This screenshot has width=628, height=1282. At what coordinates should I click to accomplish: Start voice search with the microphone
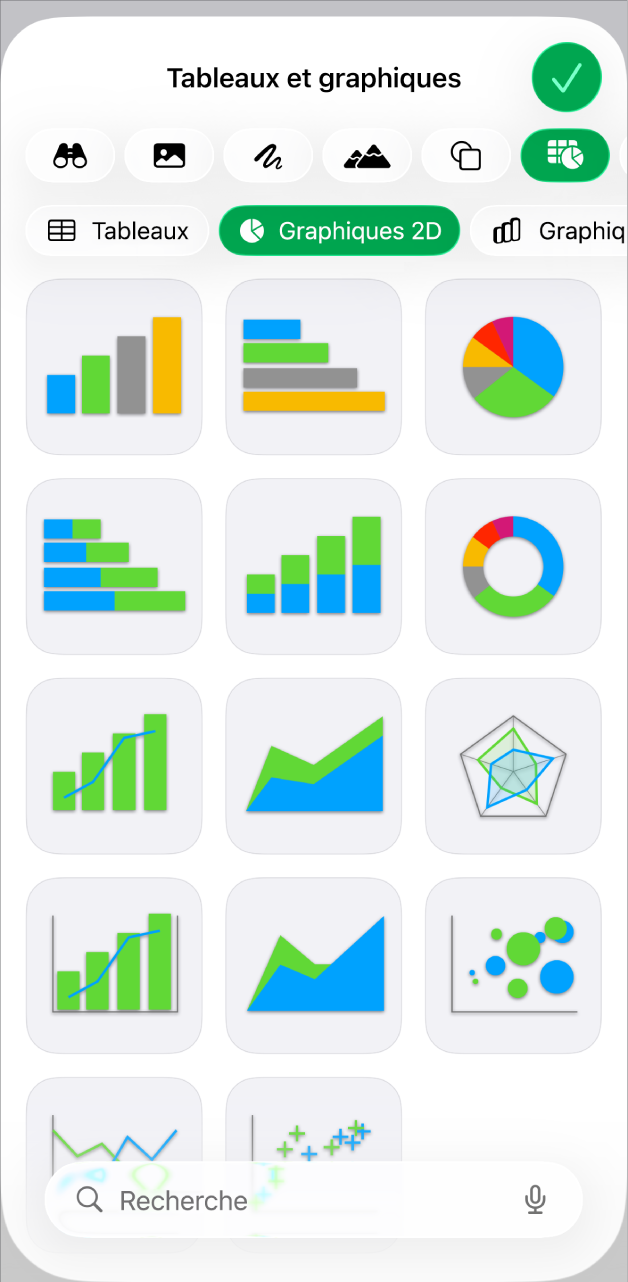coord(536,1200)
